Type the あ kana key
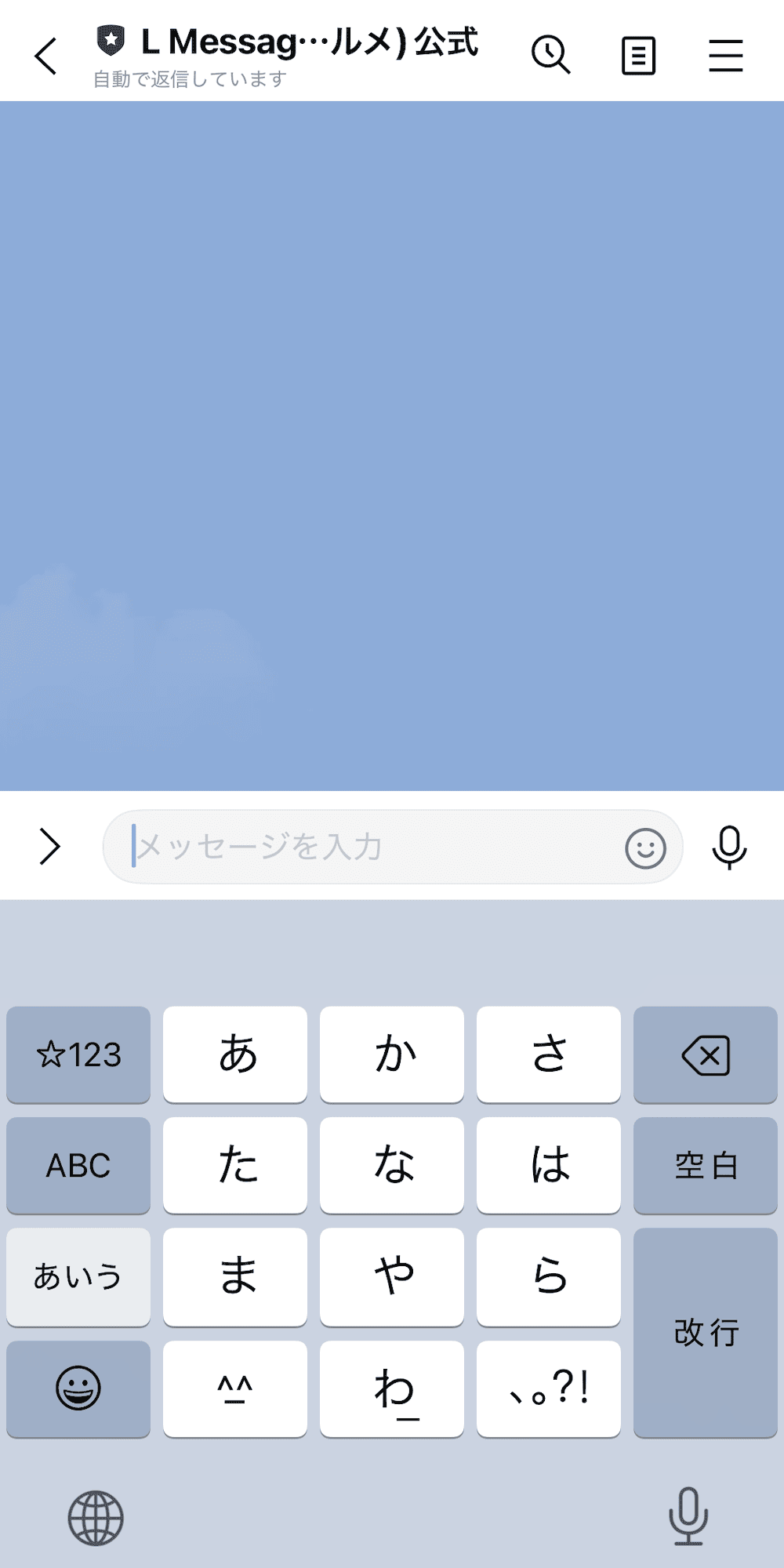 235,1054
